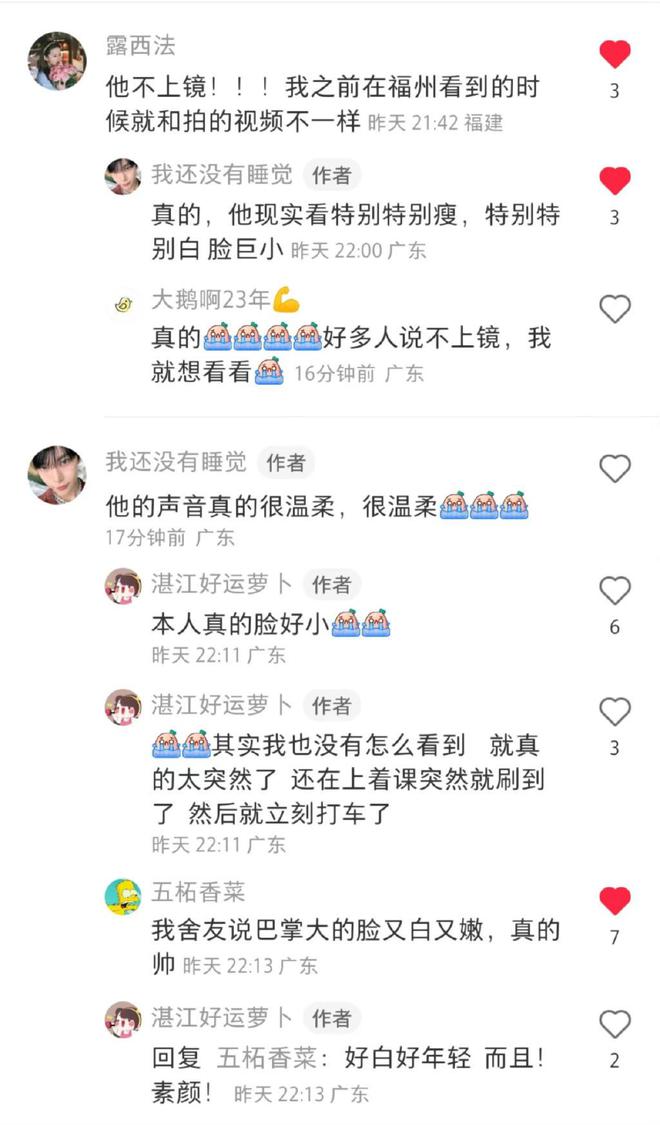Unlike the reply saying 特别特别瘦

pos(614,181)
